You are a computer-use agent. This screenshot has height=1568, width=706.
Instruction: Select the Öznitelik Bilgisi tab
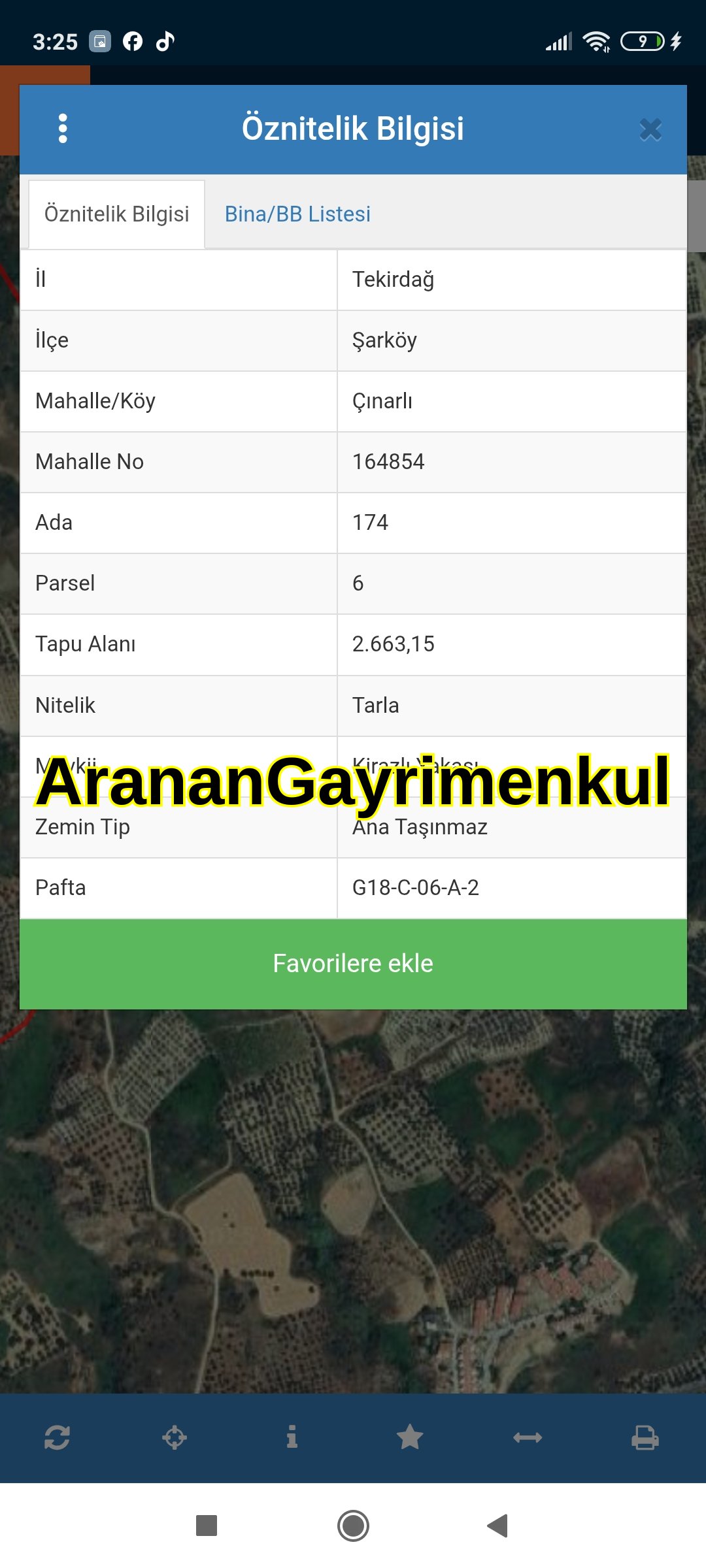[116, 214]
